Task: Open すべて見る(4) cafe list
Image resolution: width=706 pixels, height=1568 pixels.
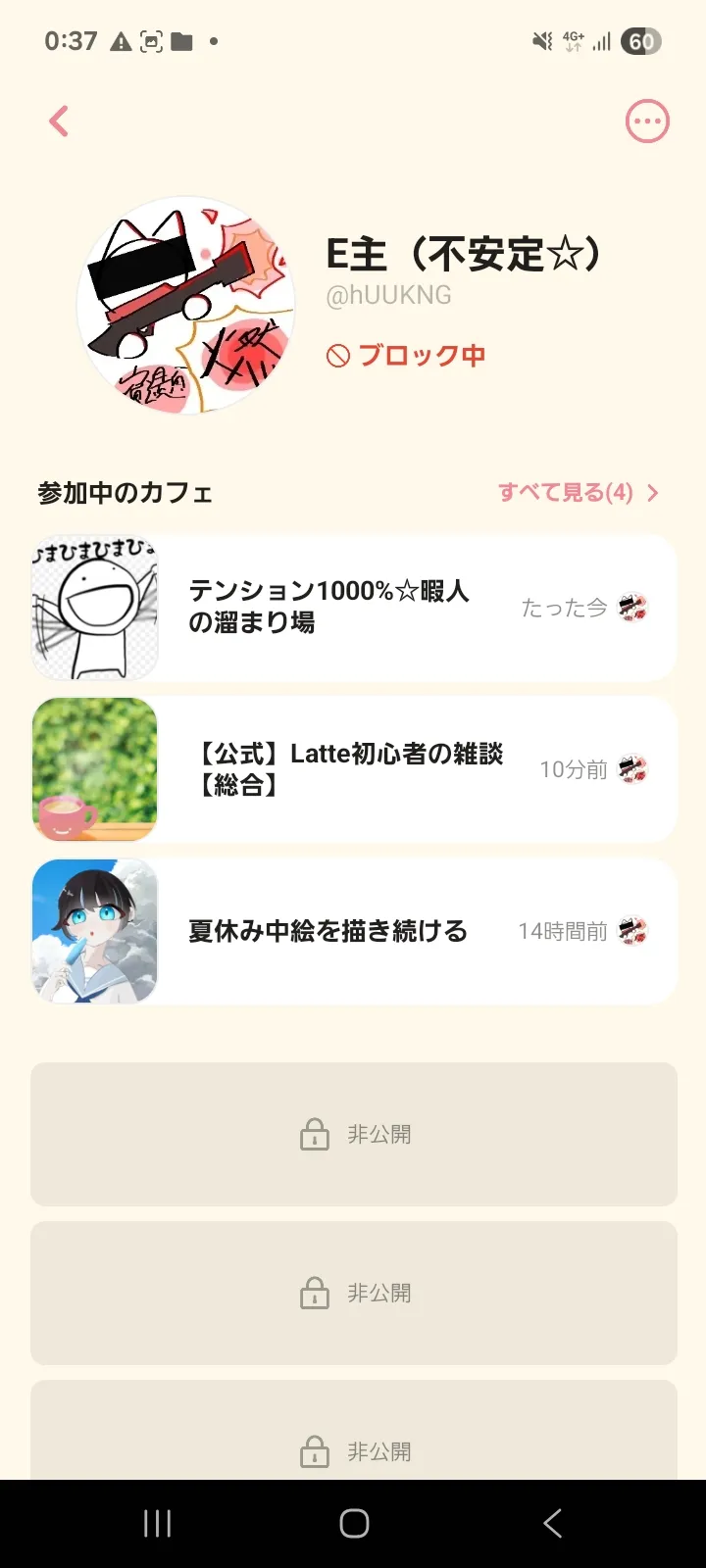Action: (x=578, y=492)
